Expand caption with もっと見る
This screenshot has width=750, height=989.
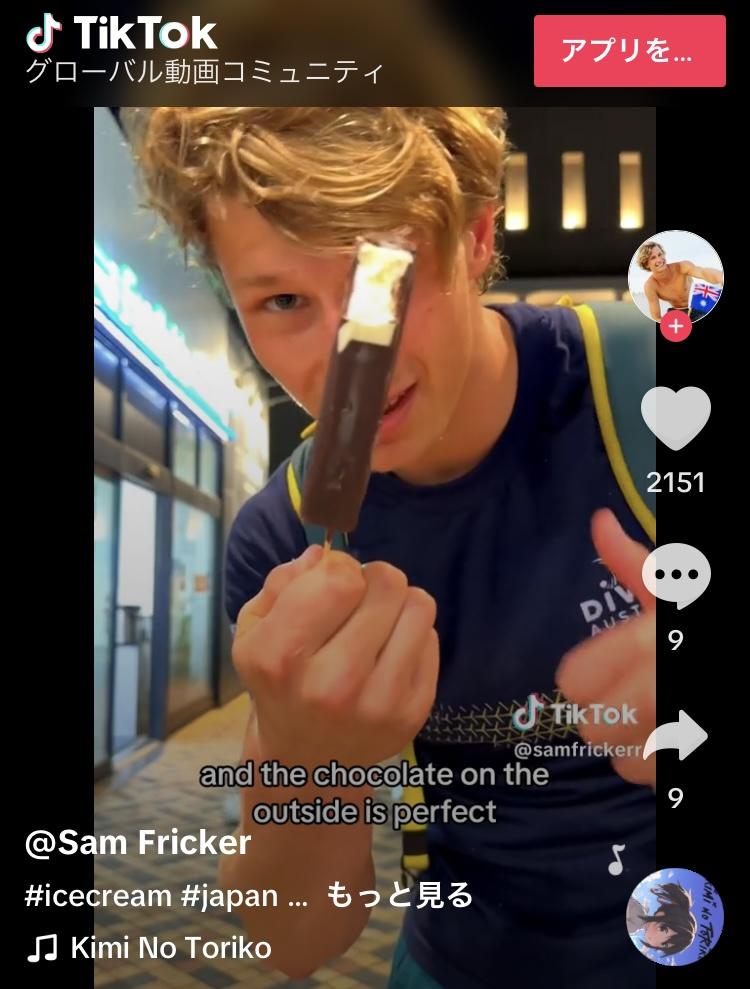400,895
